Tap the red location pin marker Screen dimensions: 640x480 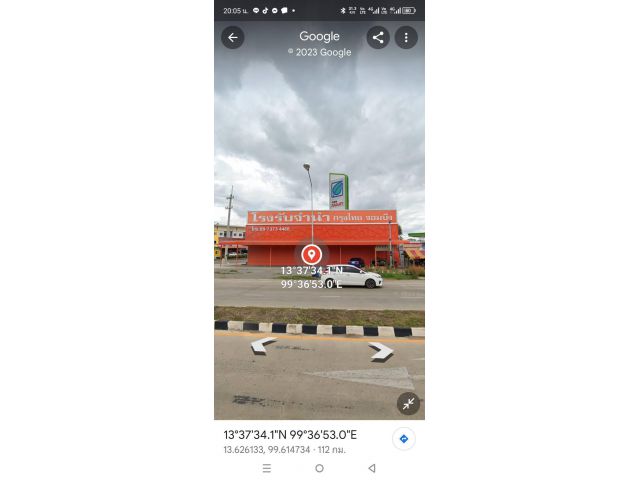(x=311, y=254)
